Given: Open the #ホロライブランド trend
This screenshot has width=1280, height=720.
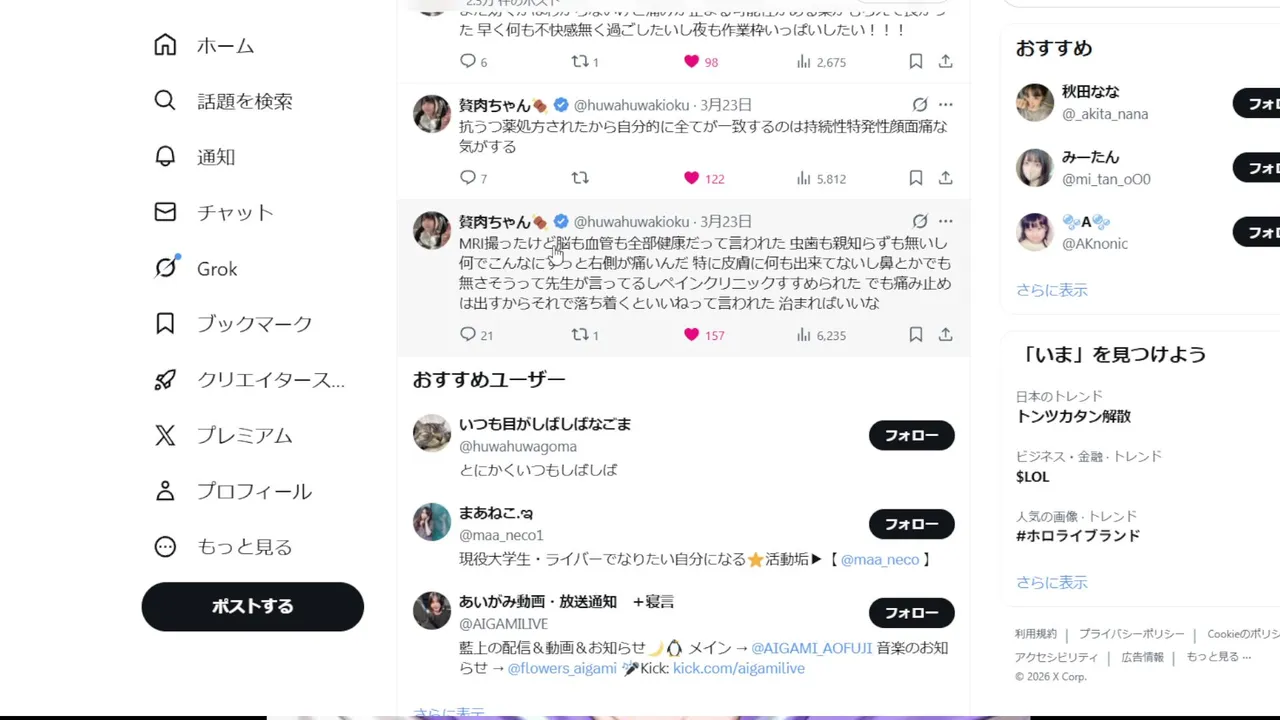Looking at the screenshot, I should click(1077, 535).
